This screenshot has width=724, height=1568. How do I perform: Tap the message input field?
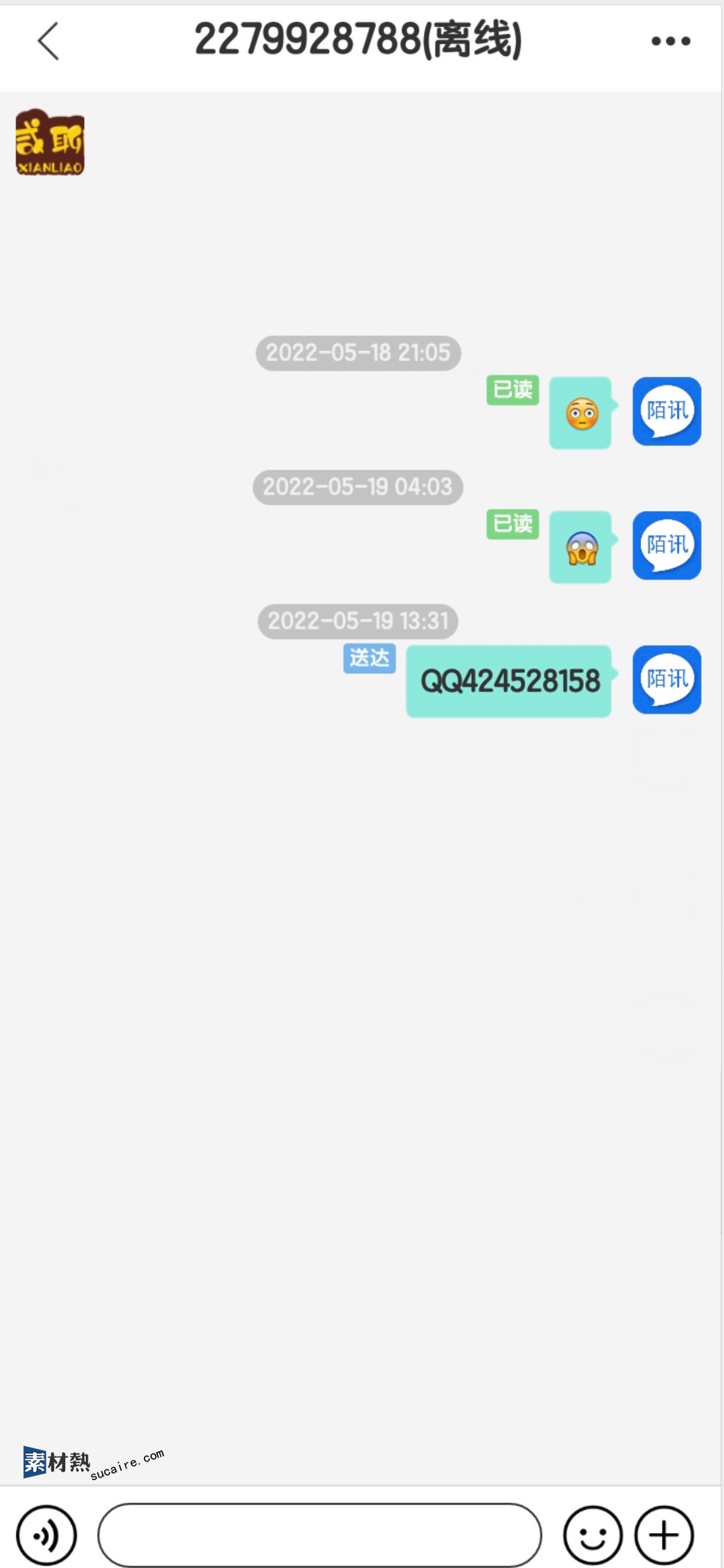(x=319, y=1535)
